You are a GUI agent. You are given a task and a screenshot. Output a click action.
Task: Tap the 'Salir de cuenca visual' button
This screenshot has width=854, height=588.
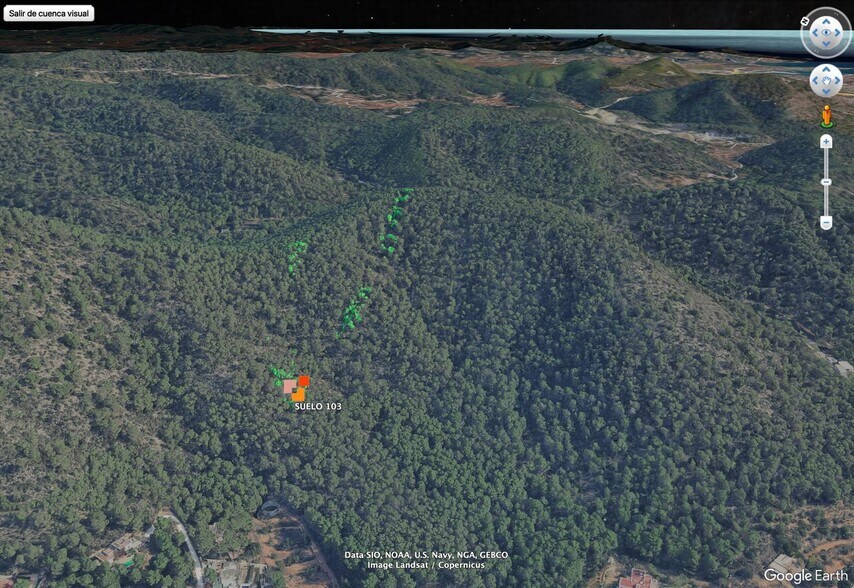tap(48, 14)
